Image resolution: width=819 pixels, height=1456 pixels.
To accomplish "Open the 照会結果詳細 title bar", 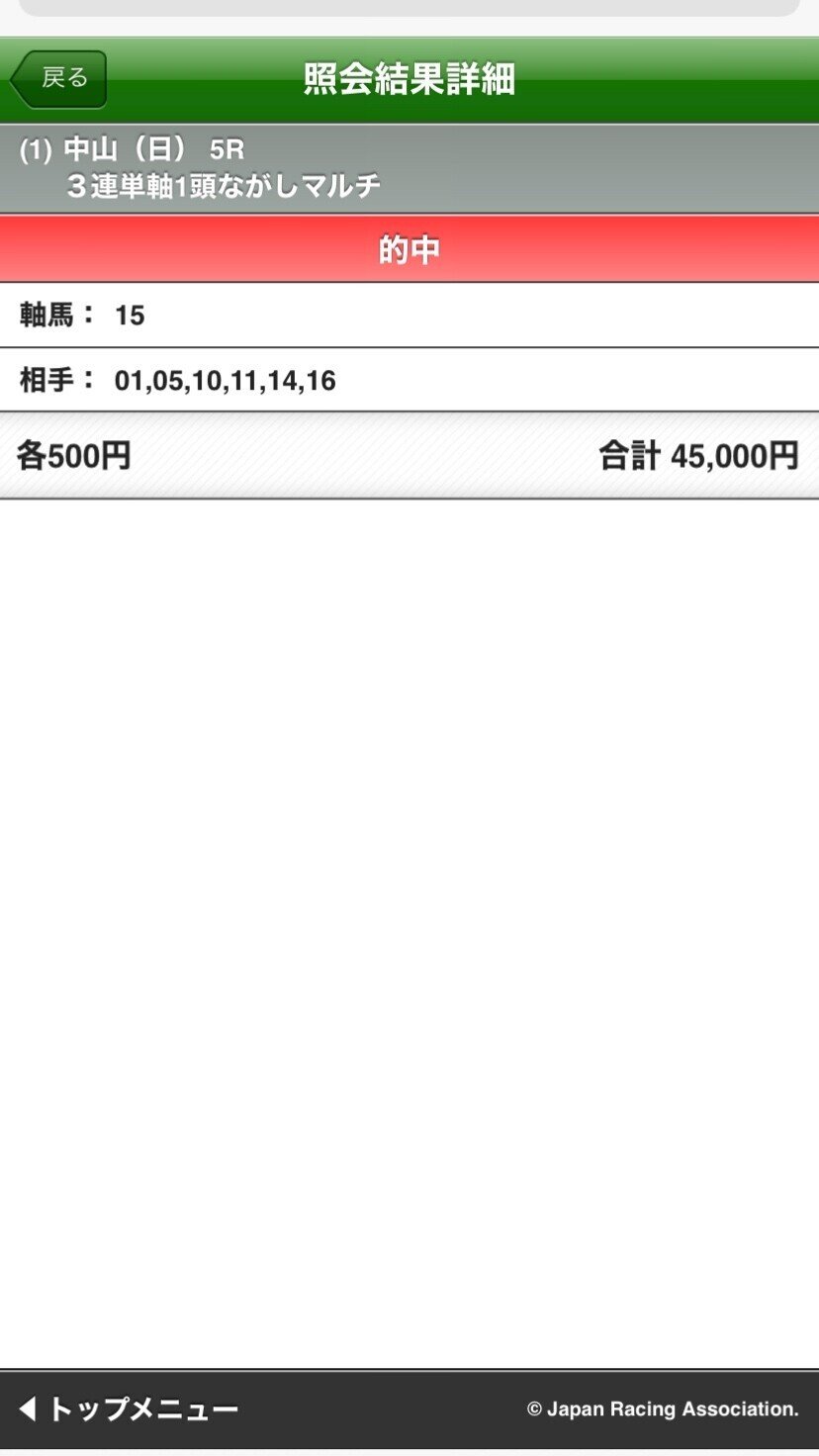I will click(409, 79).
